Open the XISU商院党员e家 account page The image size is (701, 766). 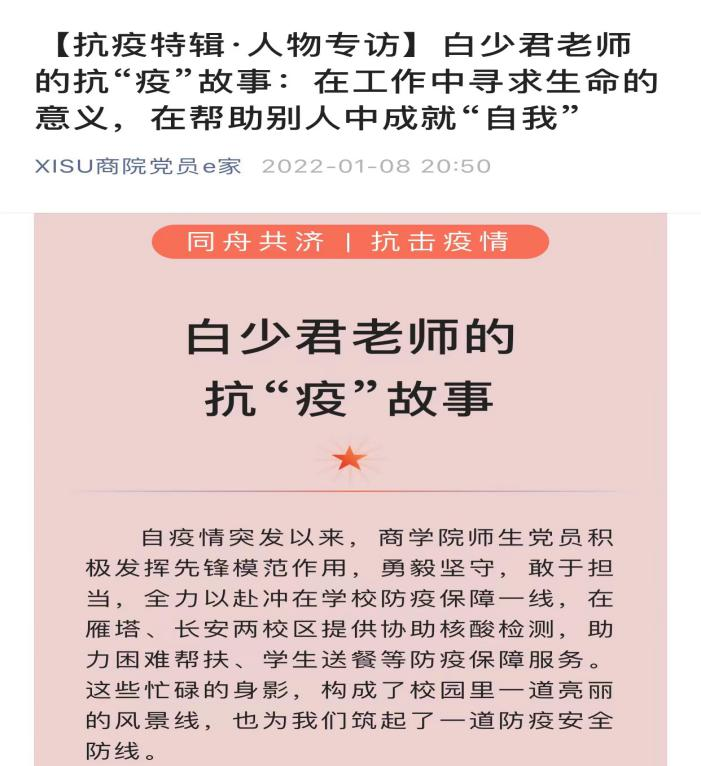[x=138, y=166]
